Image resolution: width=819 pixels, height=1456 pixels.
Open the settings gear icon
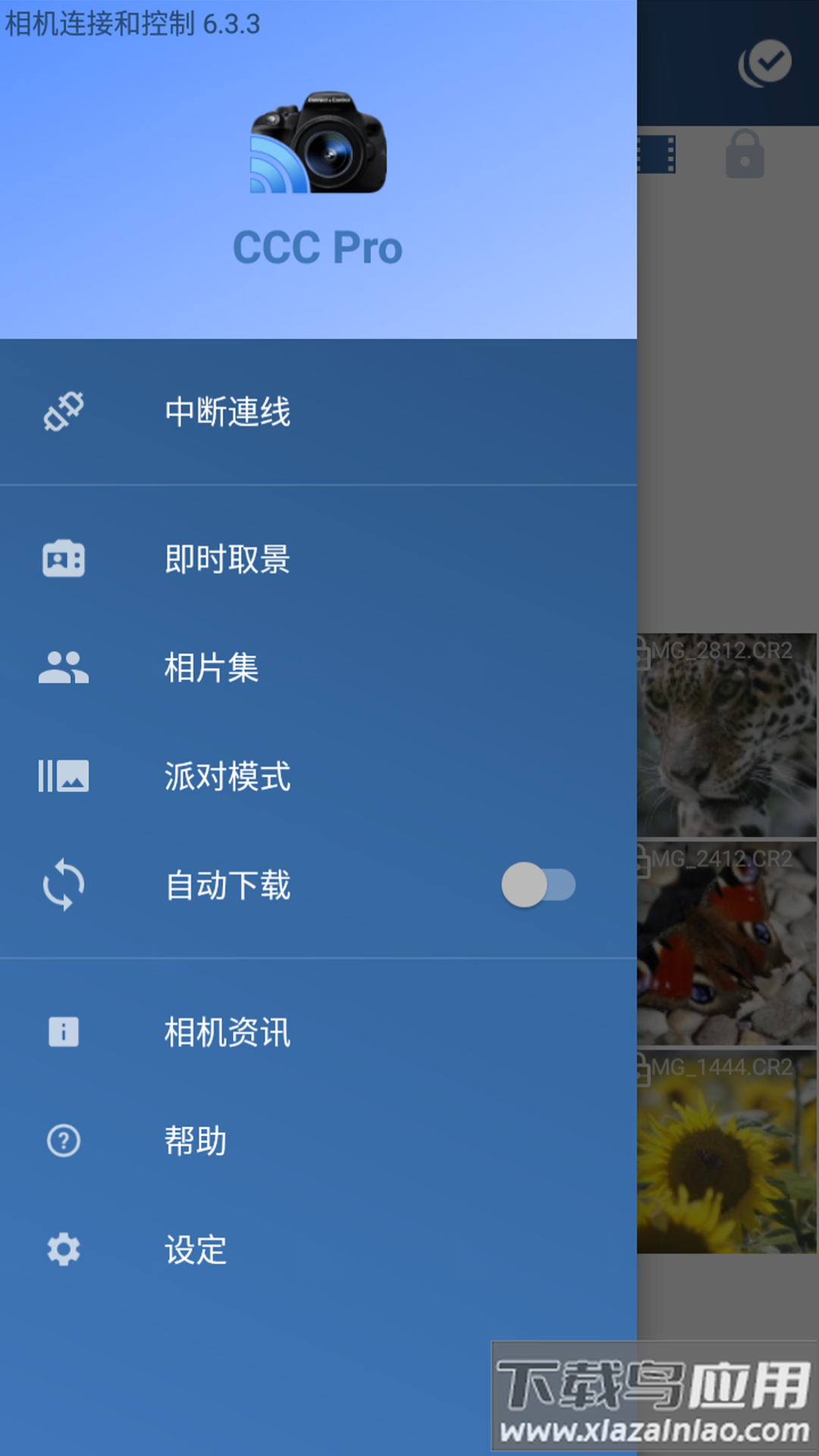[63, 1250]
